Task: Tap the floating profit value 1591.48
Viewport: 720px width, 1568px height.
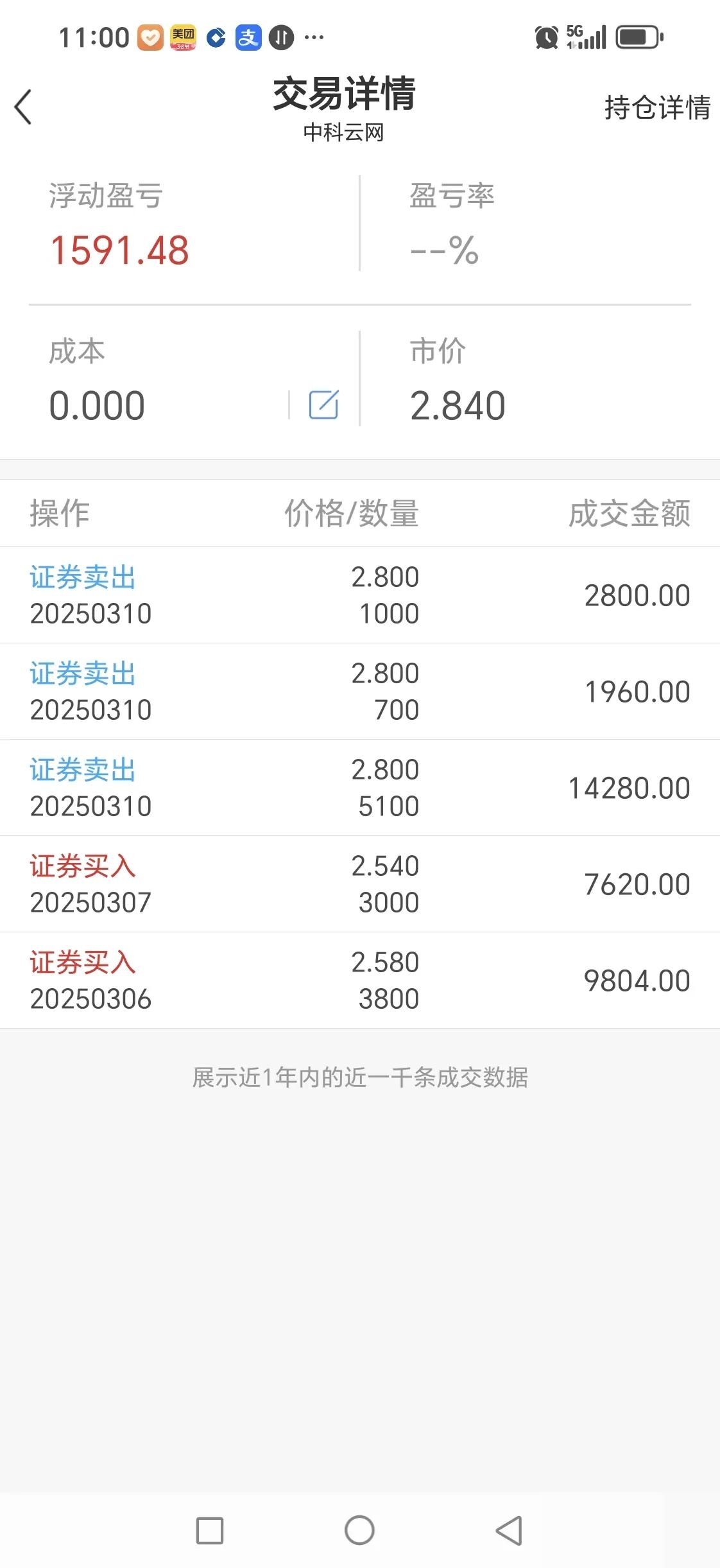Action: 120,249
